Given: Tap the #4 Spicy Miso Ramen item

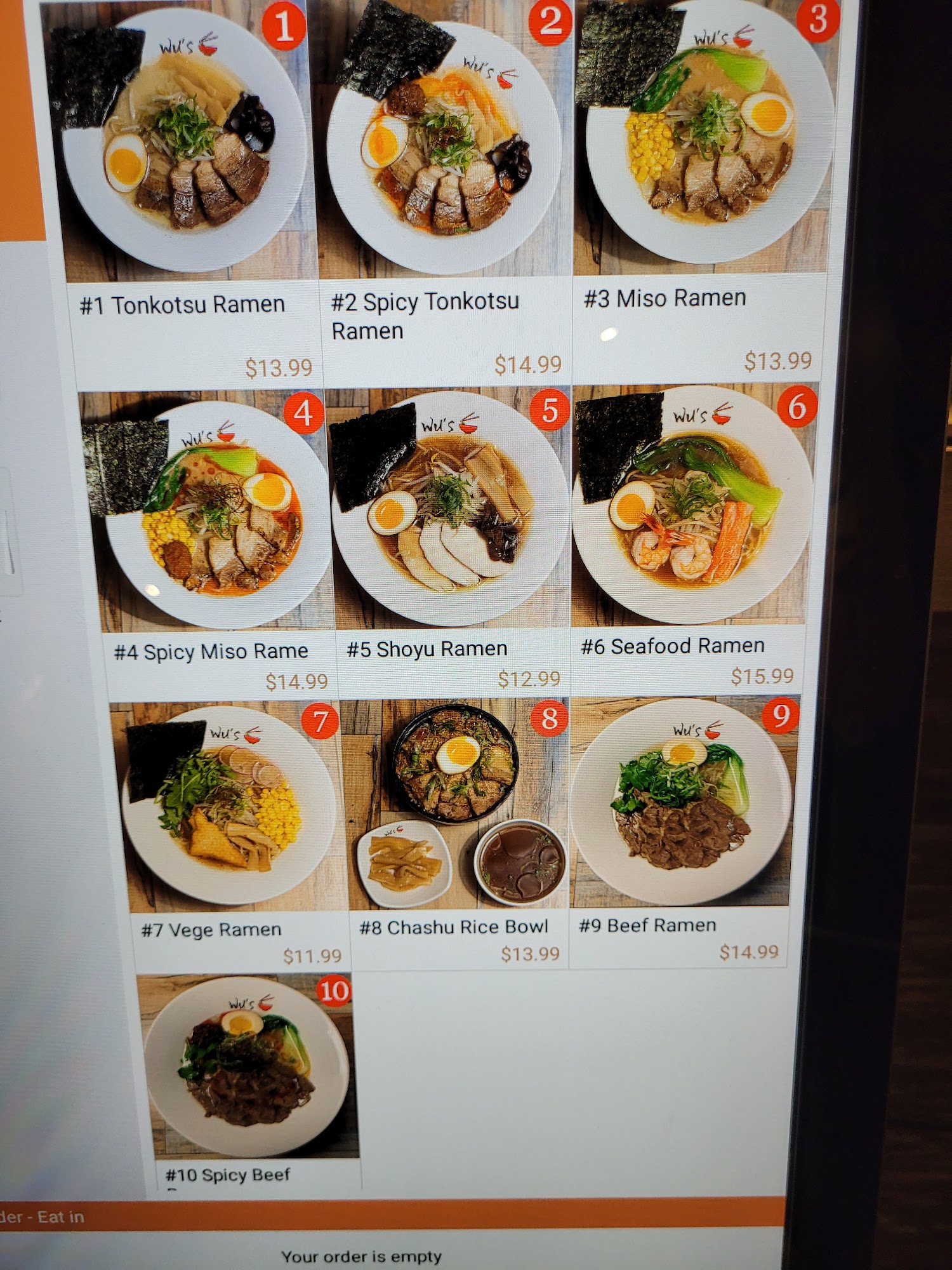Looking at the screenshot, I should (209, 514).
